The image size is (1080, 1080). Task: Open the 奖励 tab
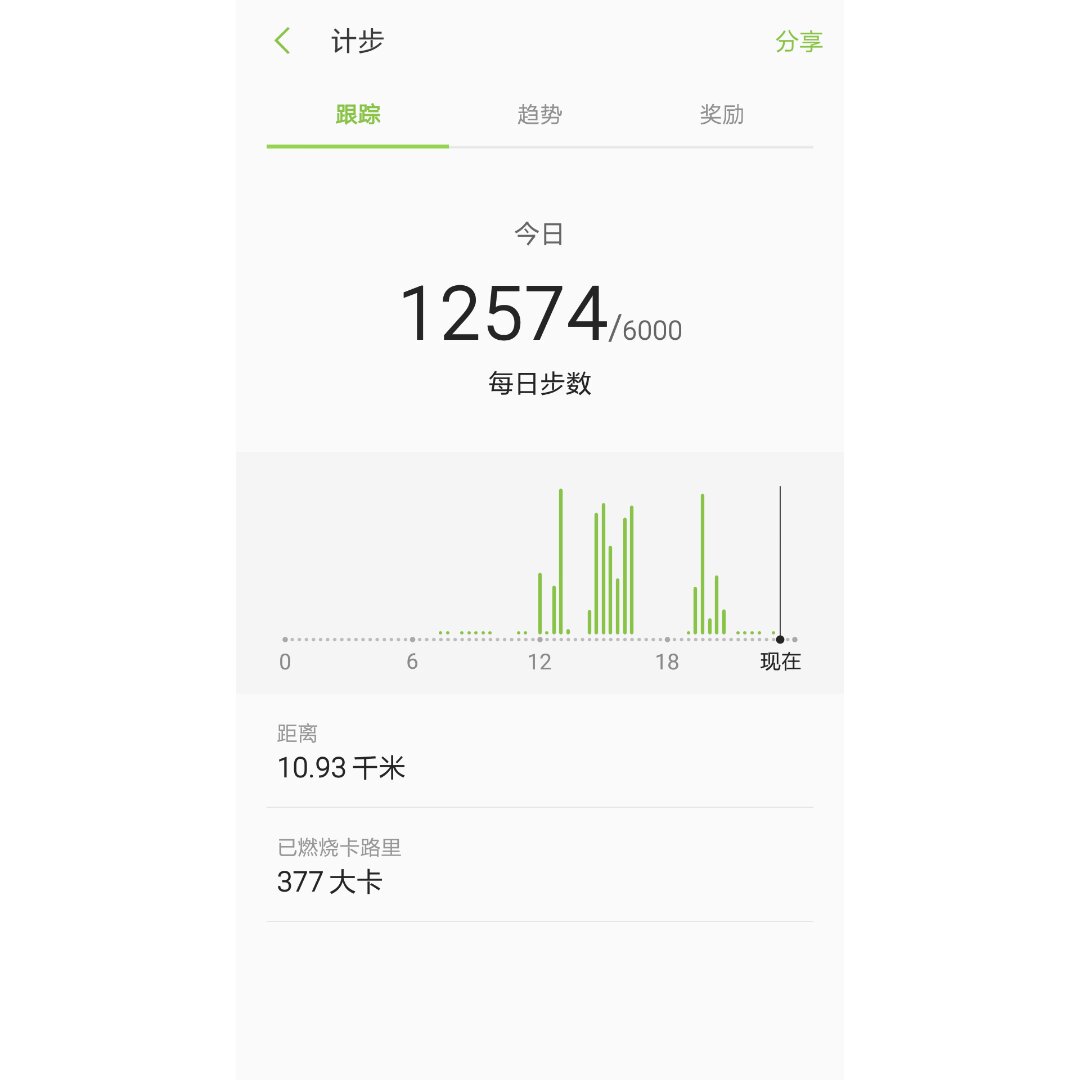(x=721, y=115)
